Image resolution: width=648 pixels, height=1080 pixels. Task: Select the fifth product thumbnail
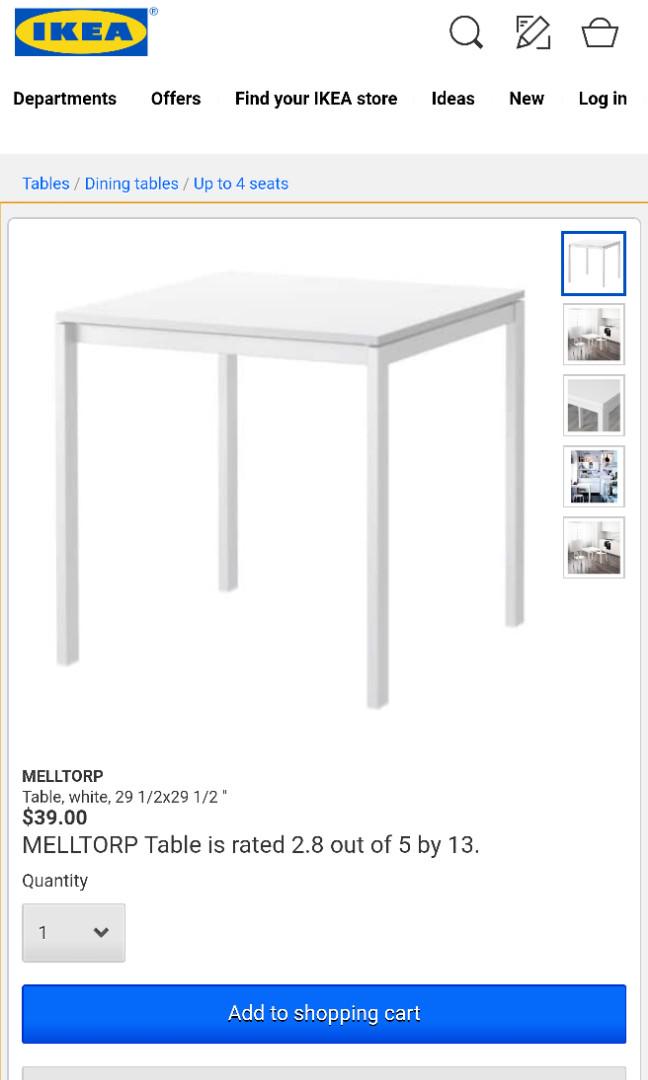pos(593,547)
